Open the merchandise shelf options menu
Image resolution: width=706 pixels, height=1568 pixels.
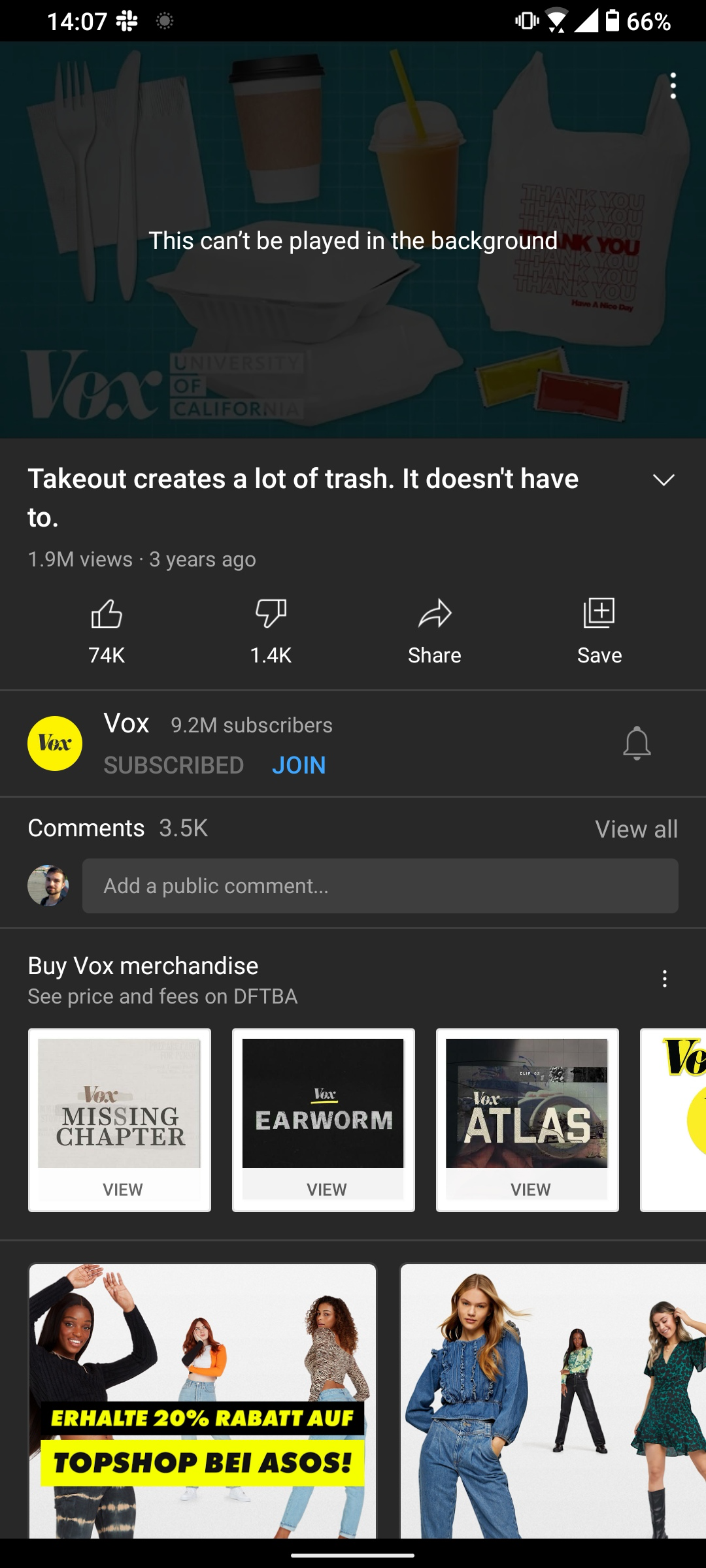pos(665,979)
